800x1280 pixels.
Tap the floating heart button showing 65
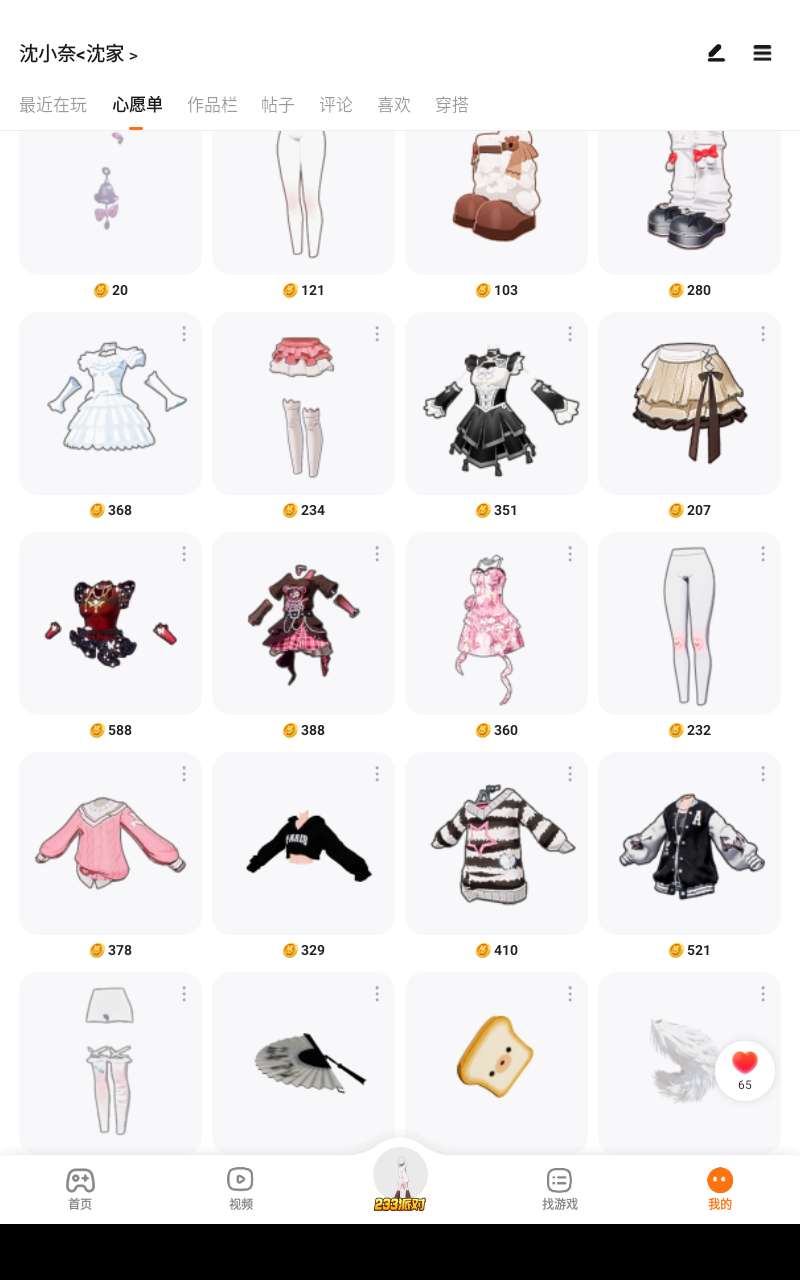pos(745,1070)
